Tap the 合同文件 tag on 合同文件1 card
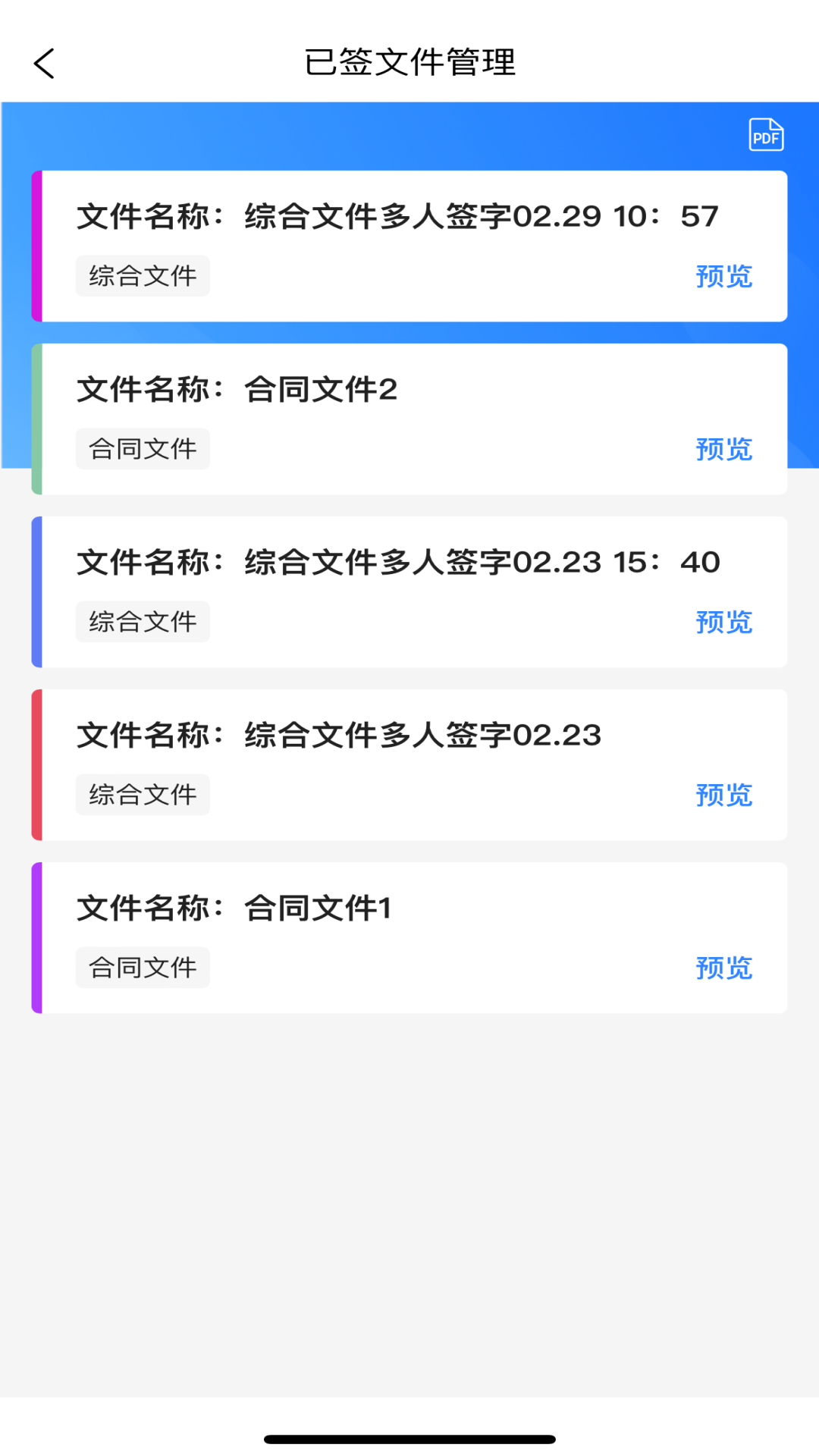Screen dimensions: 819x1456 coord(143,967)
